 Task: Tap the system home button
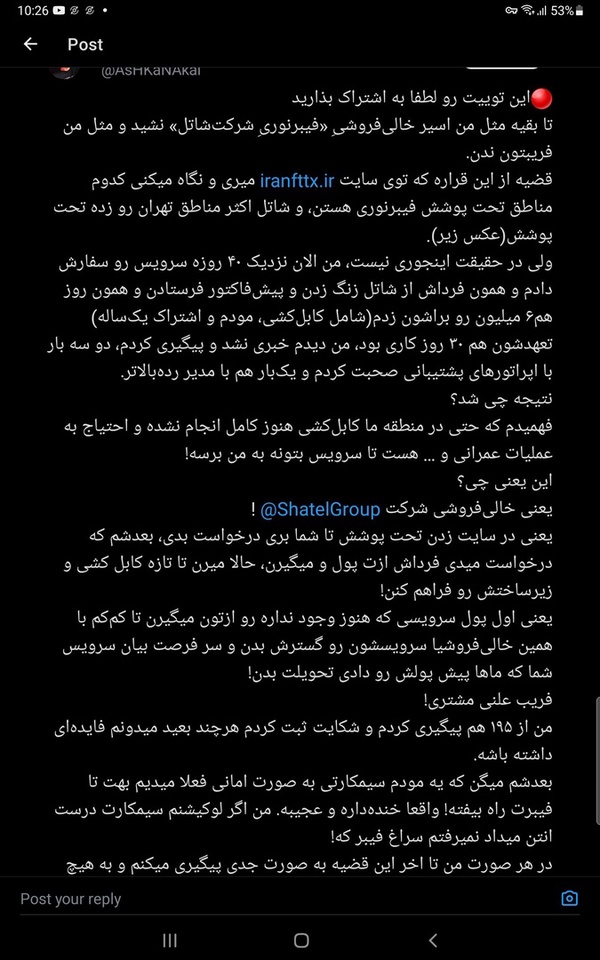tap(301, 940)
